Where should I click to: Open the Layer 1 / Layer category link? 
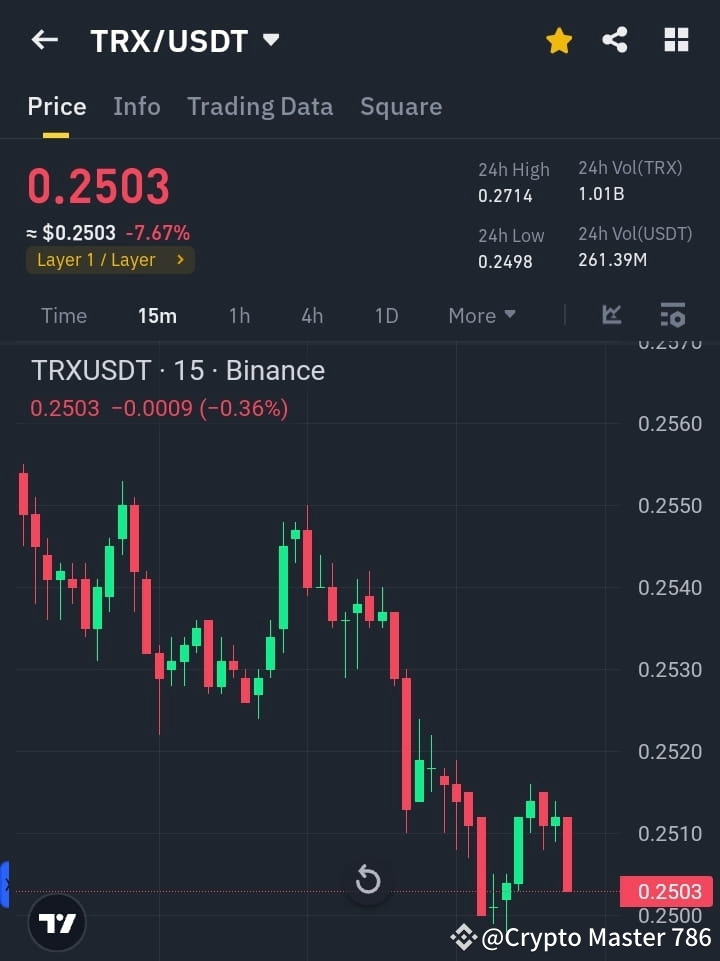pos(110,259)
